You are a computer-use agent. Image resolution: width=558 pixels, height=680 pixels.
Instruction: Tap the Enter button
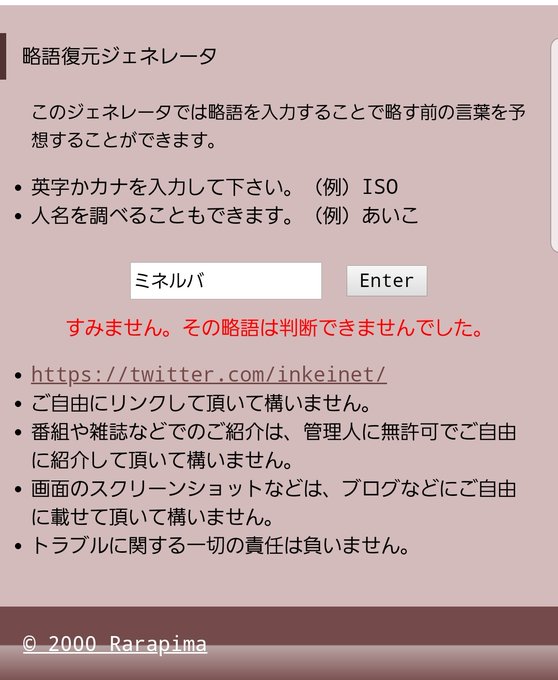tap(387, 281)
